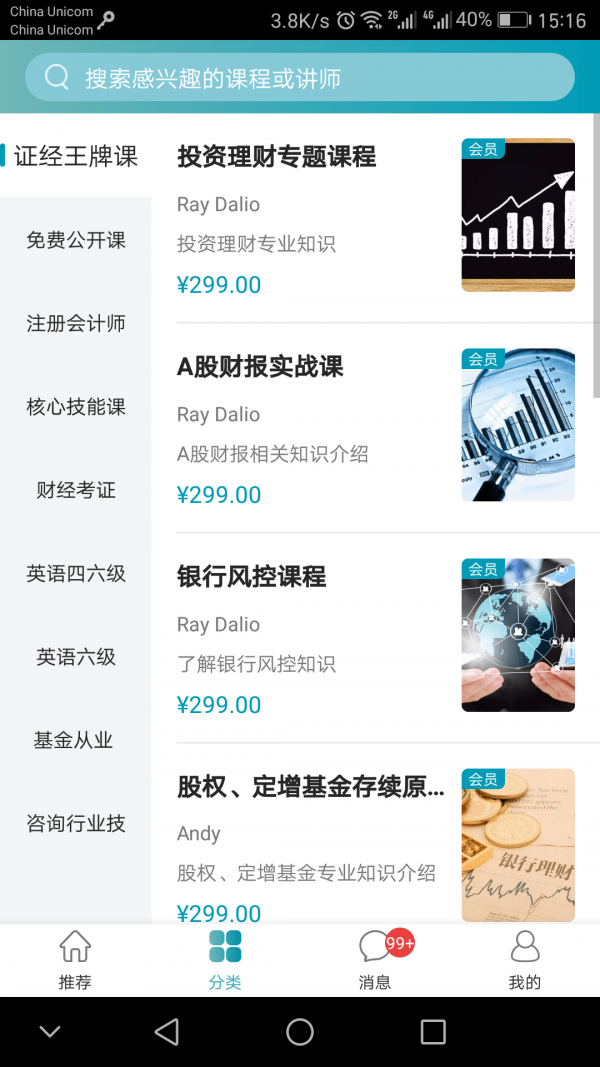This screenshot has height=1067, width=600.
Task: Open the 英语六级 category
Action: tap(76, 657)
